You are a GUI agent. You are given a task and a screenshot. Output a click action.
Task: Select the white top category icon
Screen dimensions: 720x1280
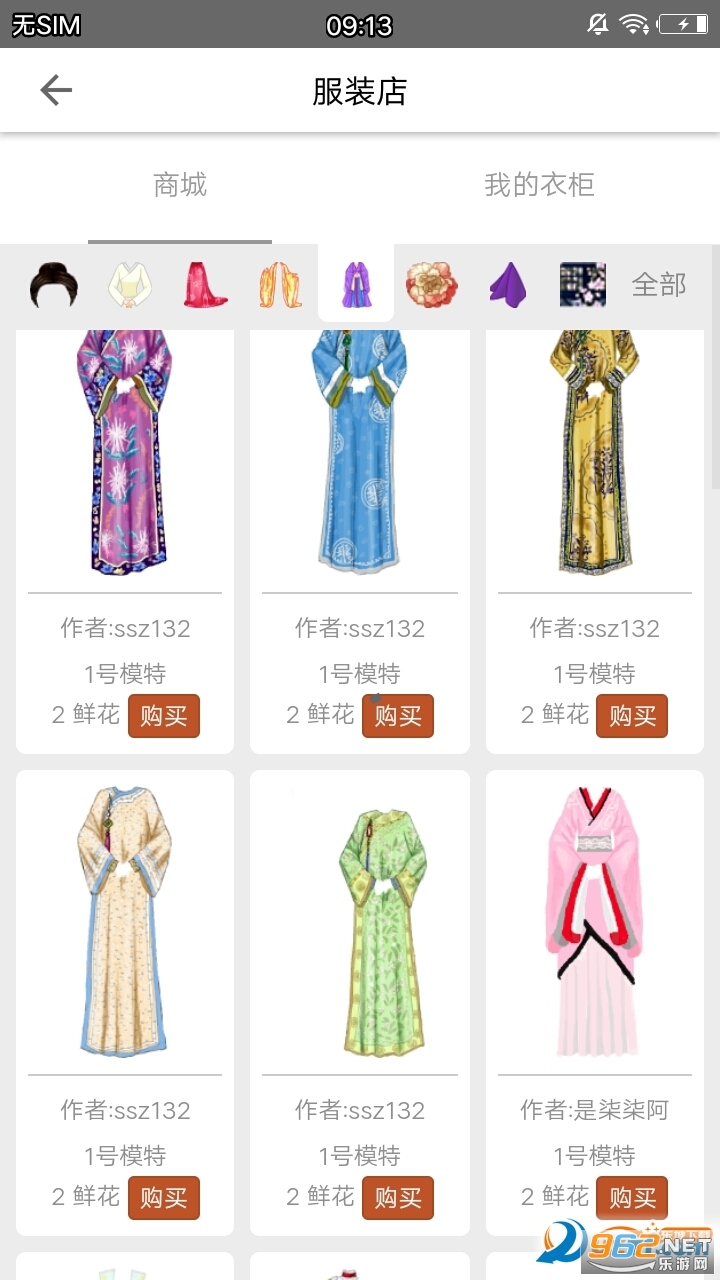tap(130, 285)
